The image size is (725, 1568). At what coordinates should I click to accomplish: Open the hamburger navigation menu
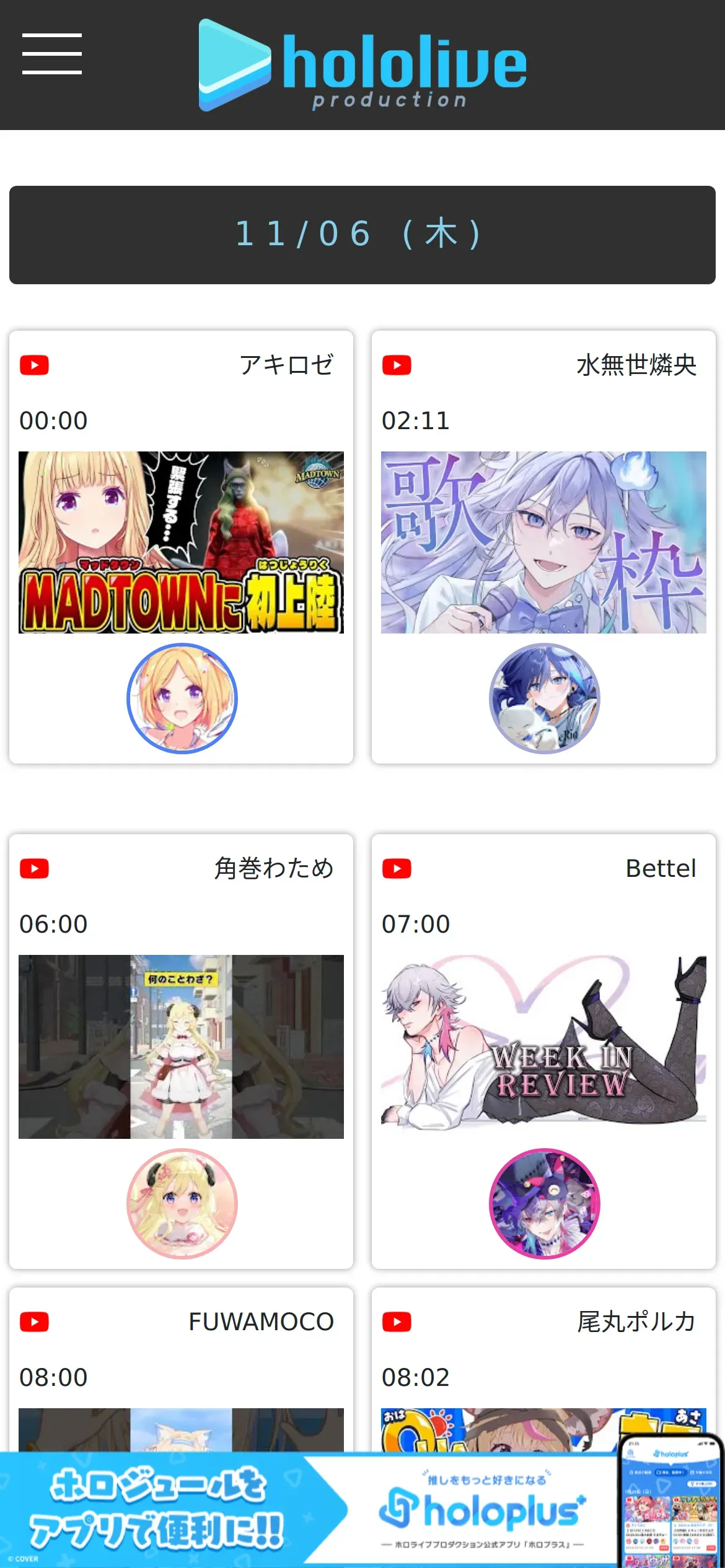pyautogui.click(x=52, y=54)
